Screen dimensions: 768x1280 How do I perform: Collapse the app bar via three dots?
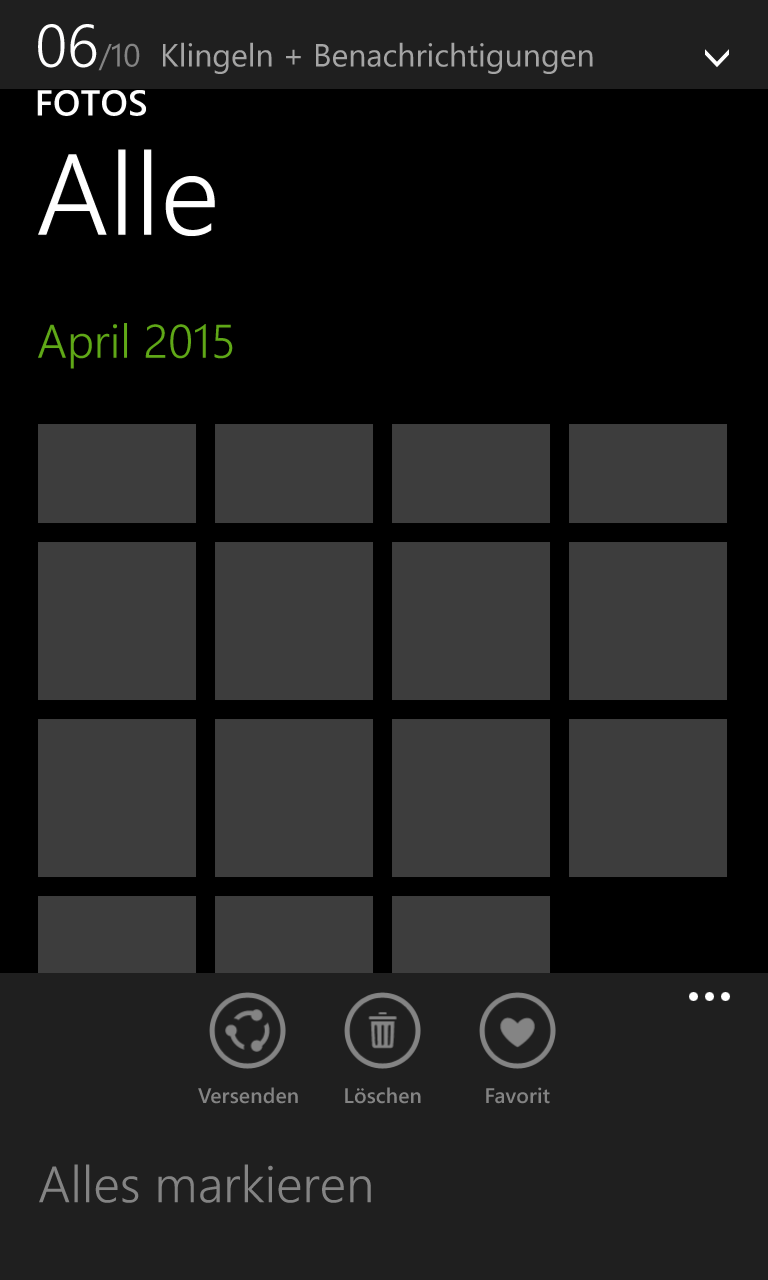point(709,997)
